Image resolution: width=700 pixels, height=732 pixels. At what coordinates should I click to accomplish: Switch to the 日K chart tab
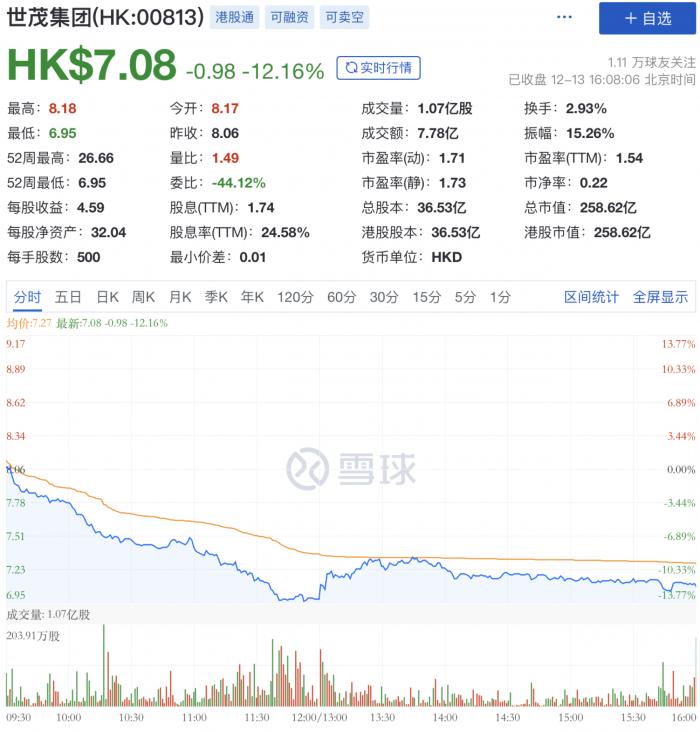click(x=107, y=297)
